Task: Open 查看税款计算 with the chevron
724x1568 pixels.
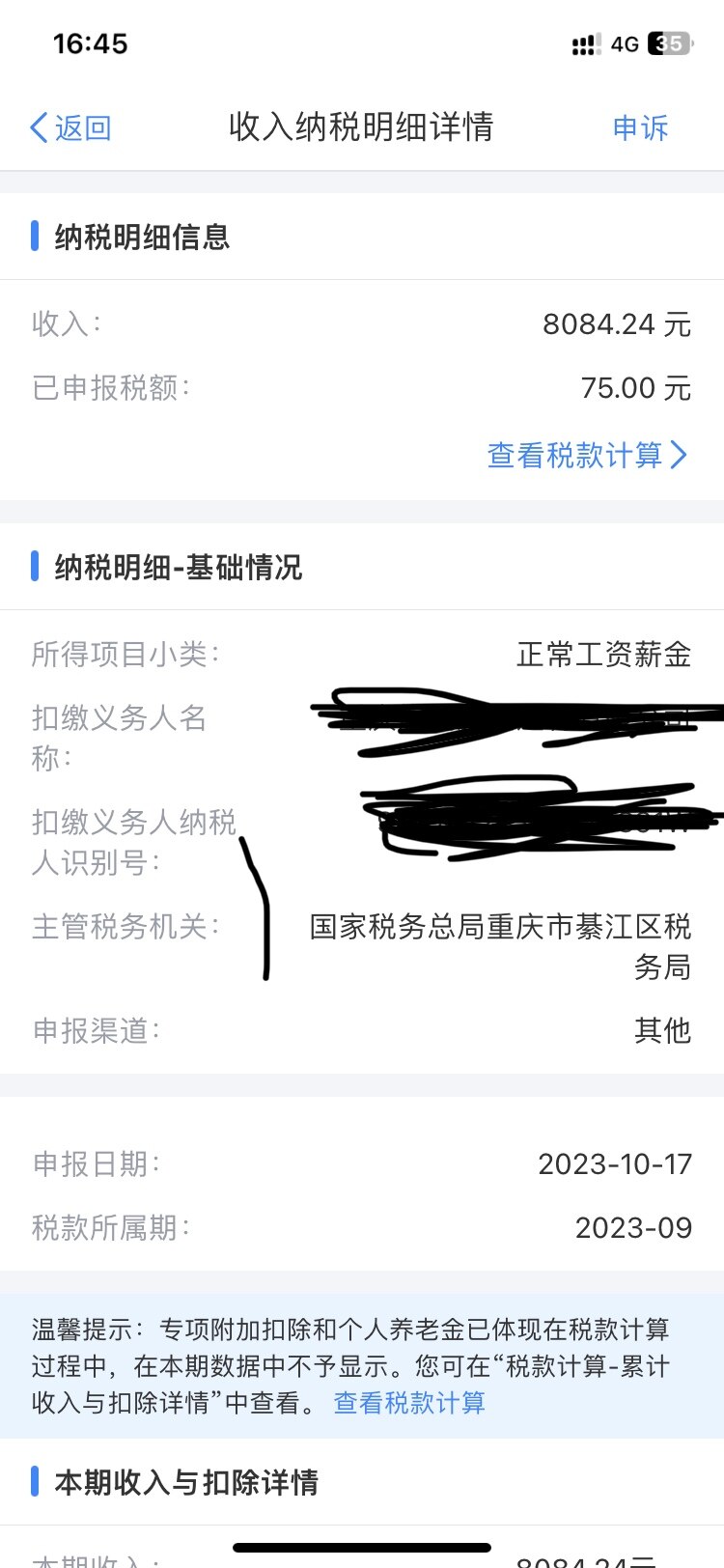Action: click(587, 455)
